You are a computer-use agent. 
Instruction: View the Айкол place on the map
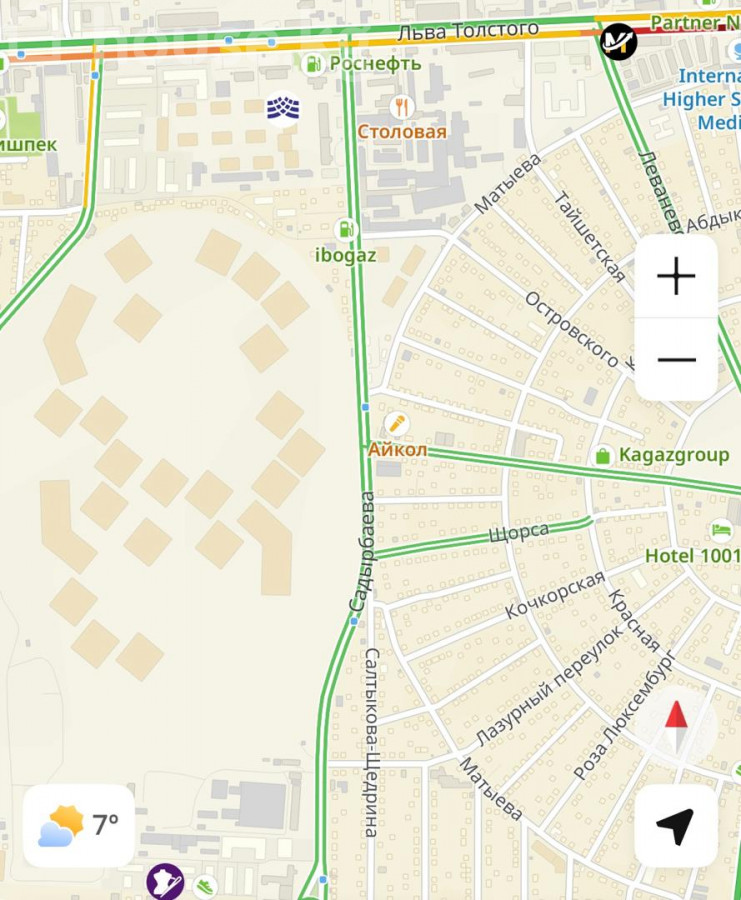397,424
